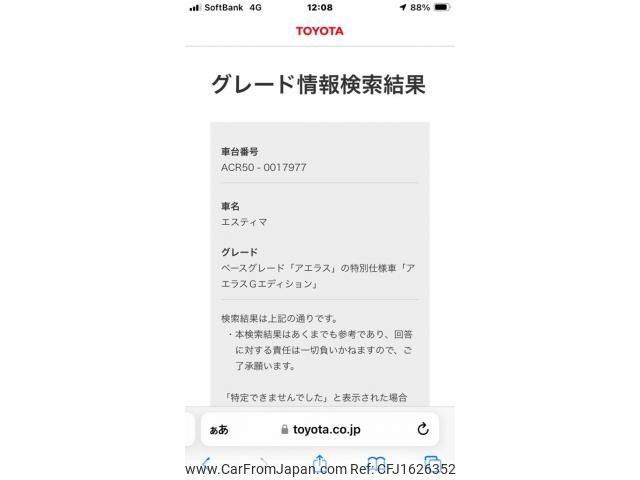
Task: Open the ぁあ page settings menu
Action: [218, 429]
